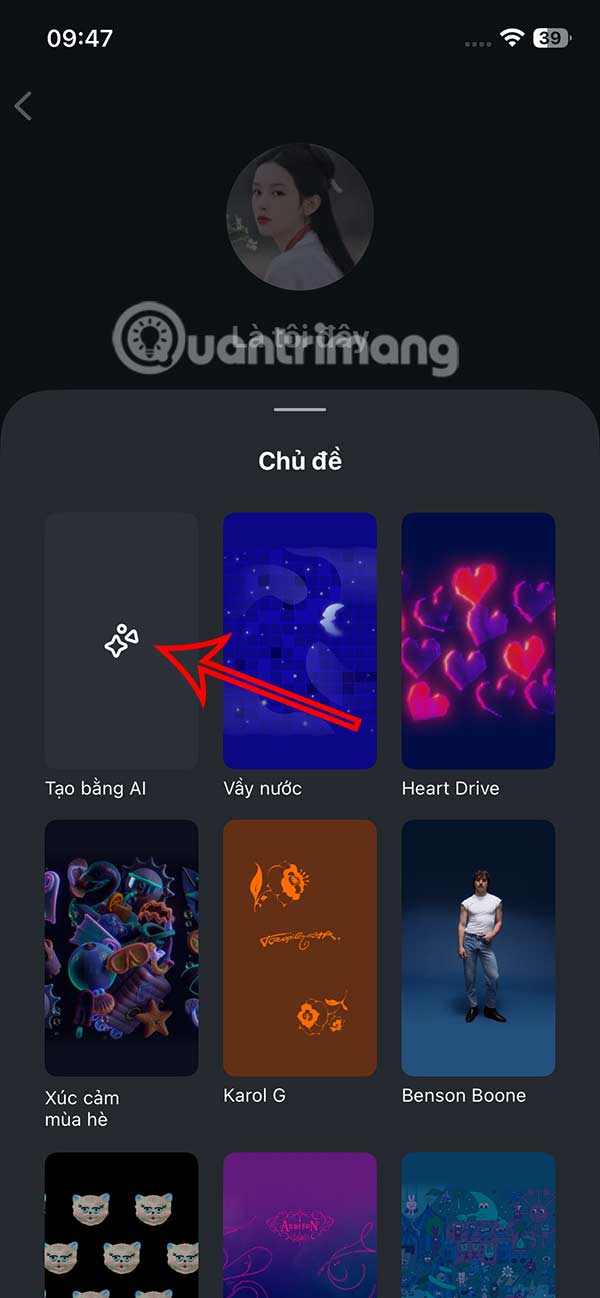Screen dimensions: 600x1298
Task: Go back using the top-left arrow
Action: (x=24, y=106)
